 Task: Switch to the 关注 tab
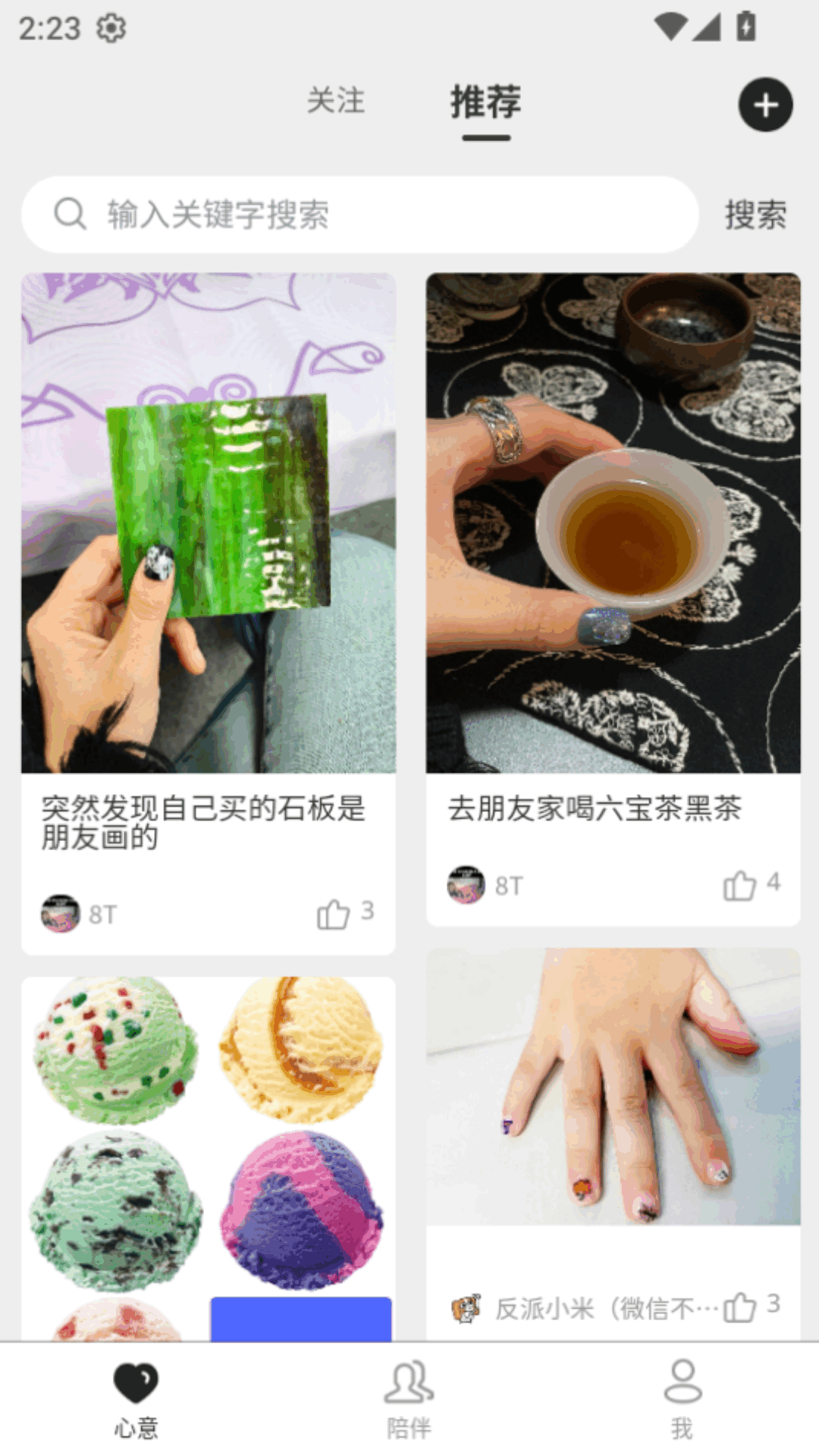[x=335, y=101]
